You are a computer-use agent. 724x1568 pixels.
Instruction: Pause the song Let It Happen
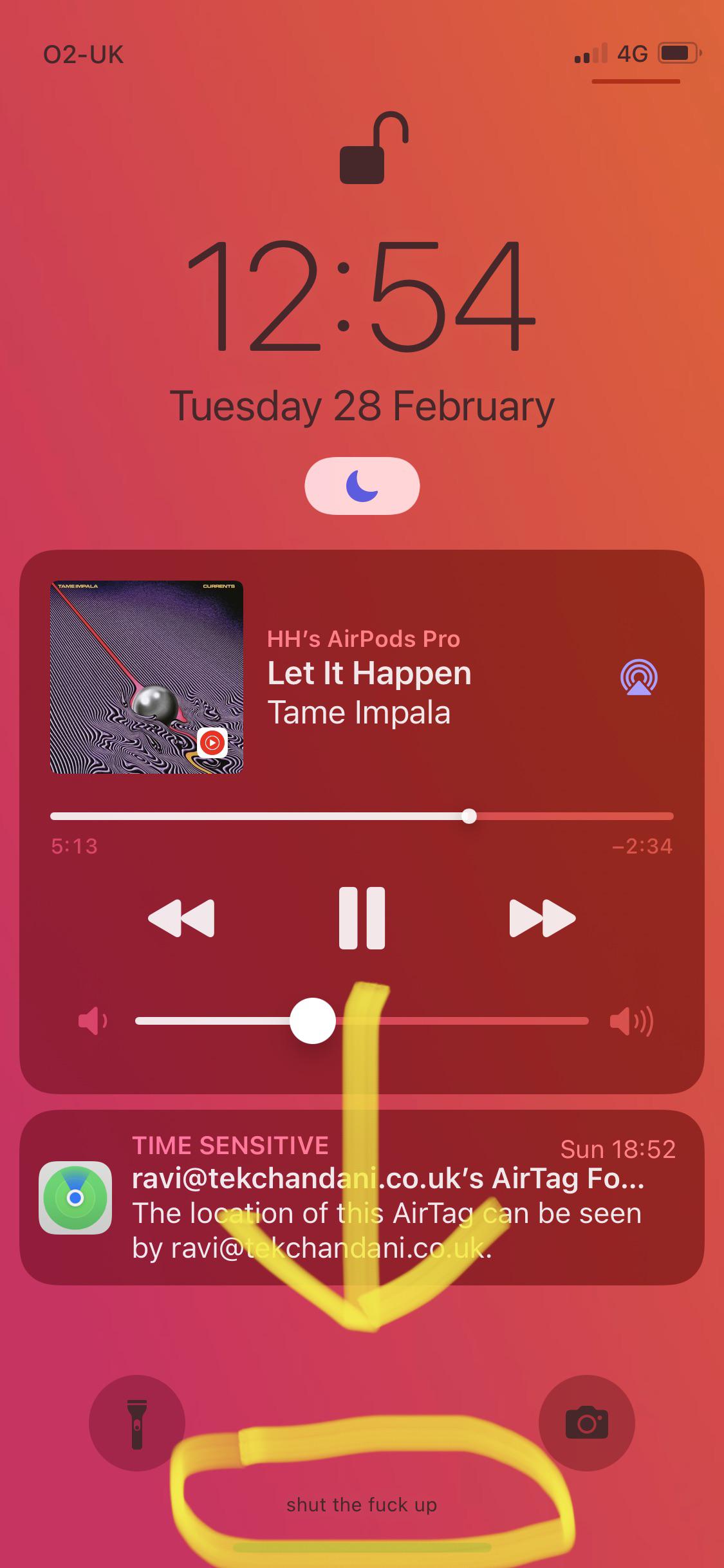(x=362, y=918)
